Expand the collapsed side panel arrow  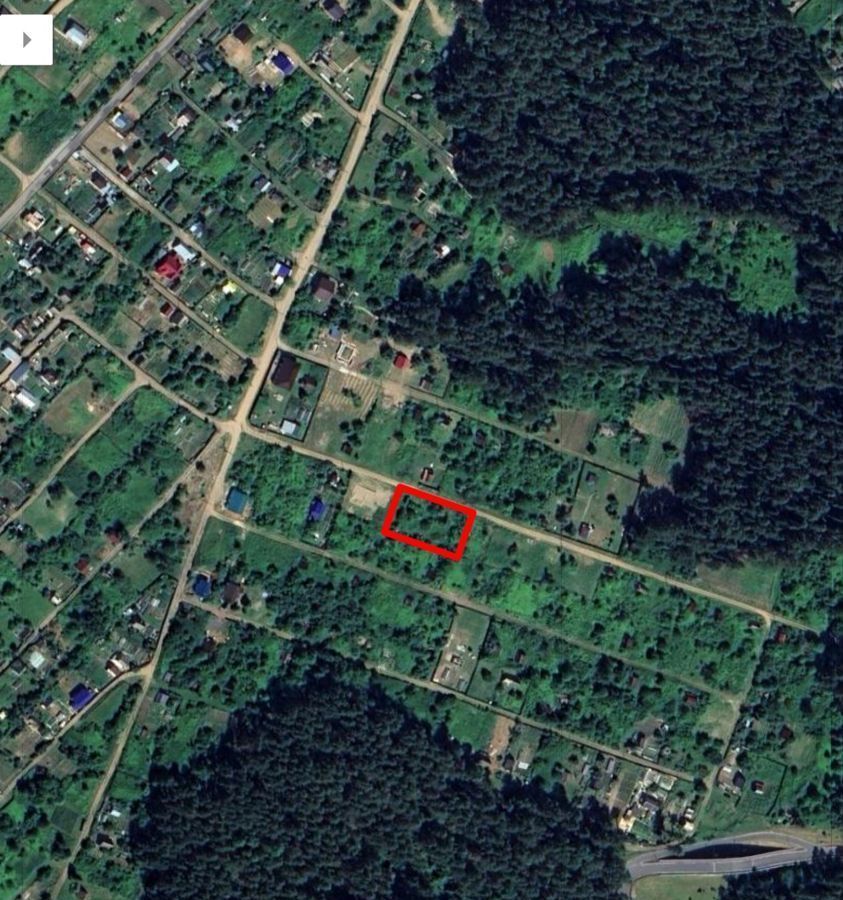point(26,40)
